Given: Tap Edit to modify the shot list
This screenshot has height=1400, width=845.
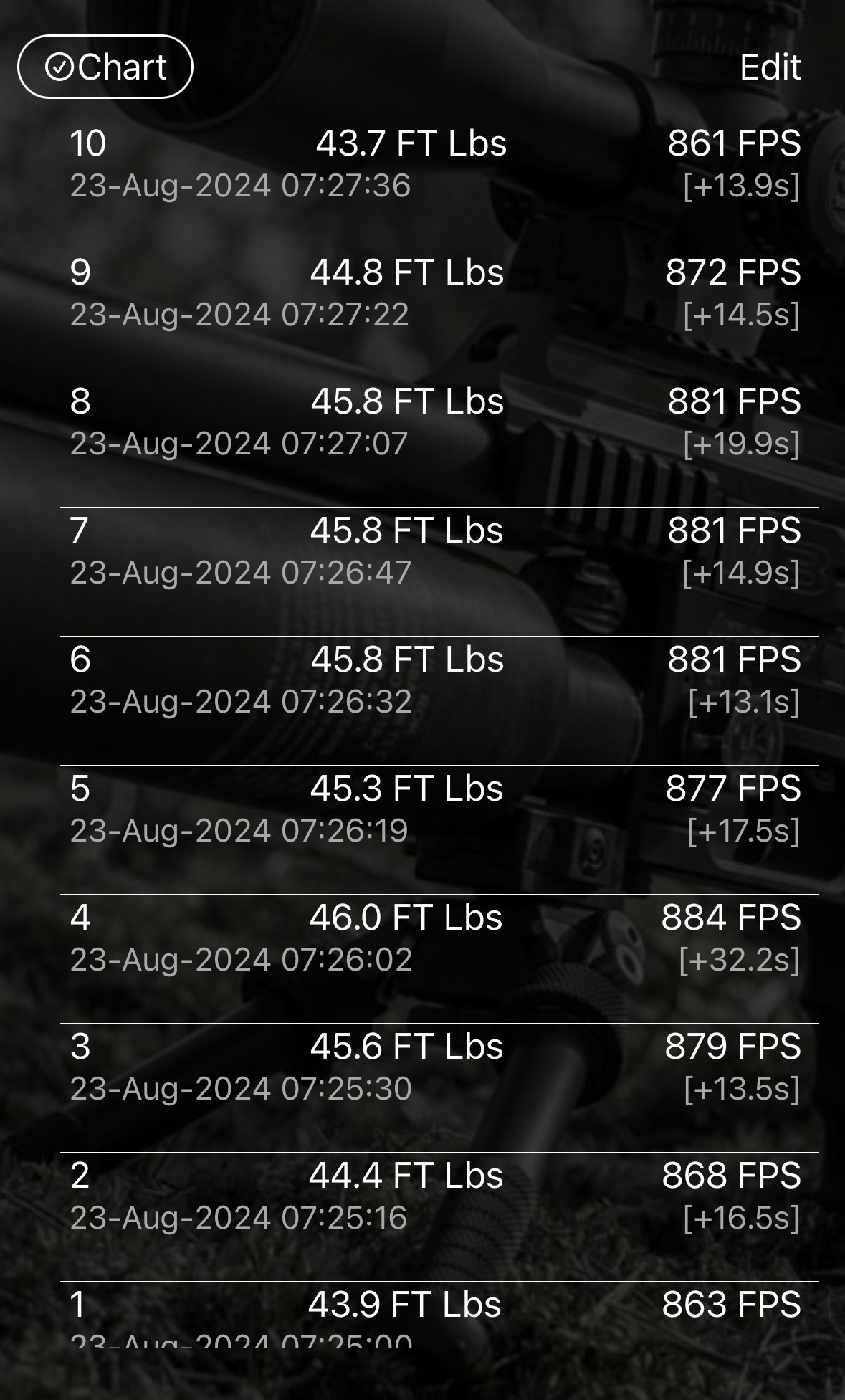Looking at the screenshot, I should [770, 67].
